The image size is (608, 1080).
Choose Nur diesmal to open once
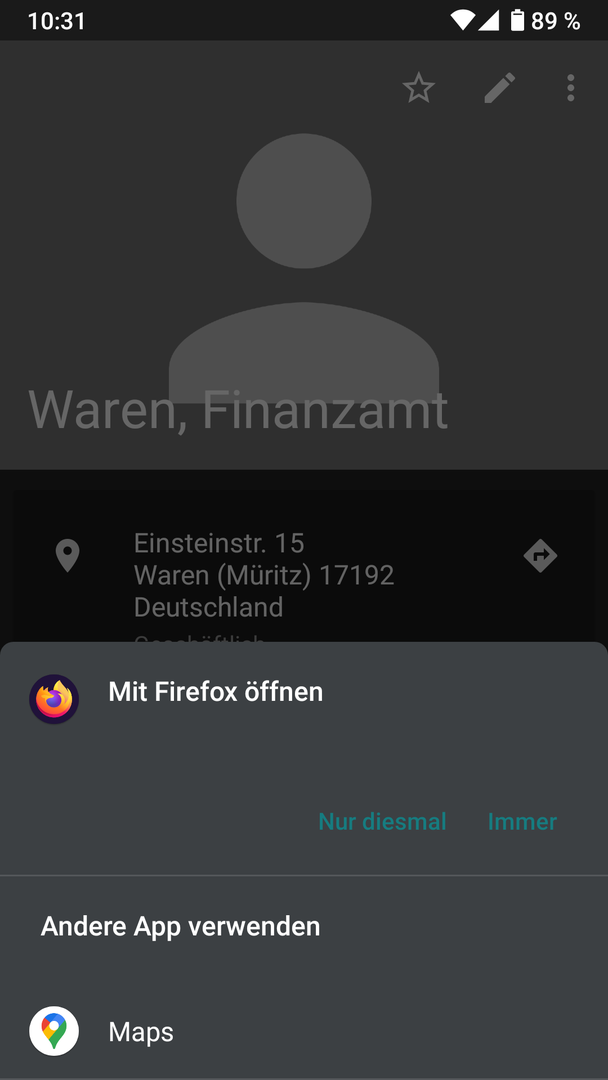pos(382,822)
